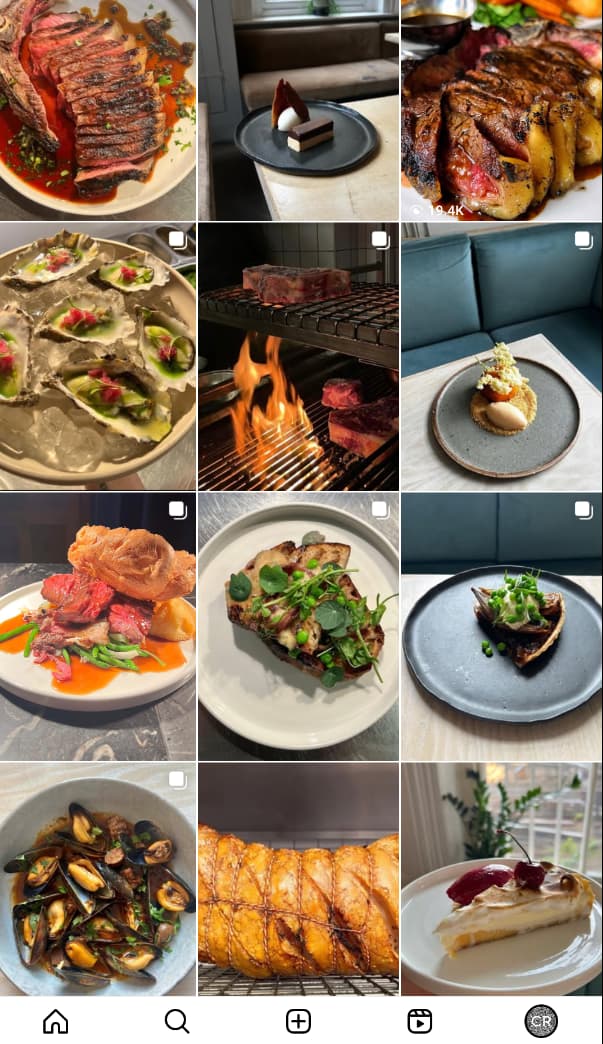Open the rolled pork roast post
603x1044 pixels.
pyautogui.click(x=299, y=880)
